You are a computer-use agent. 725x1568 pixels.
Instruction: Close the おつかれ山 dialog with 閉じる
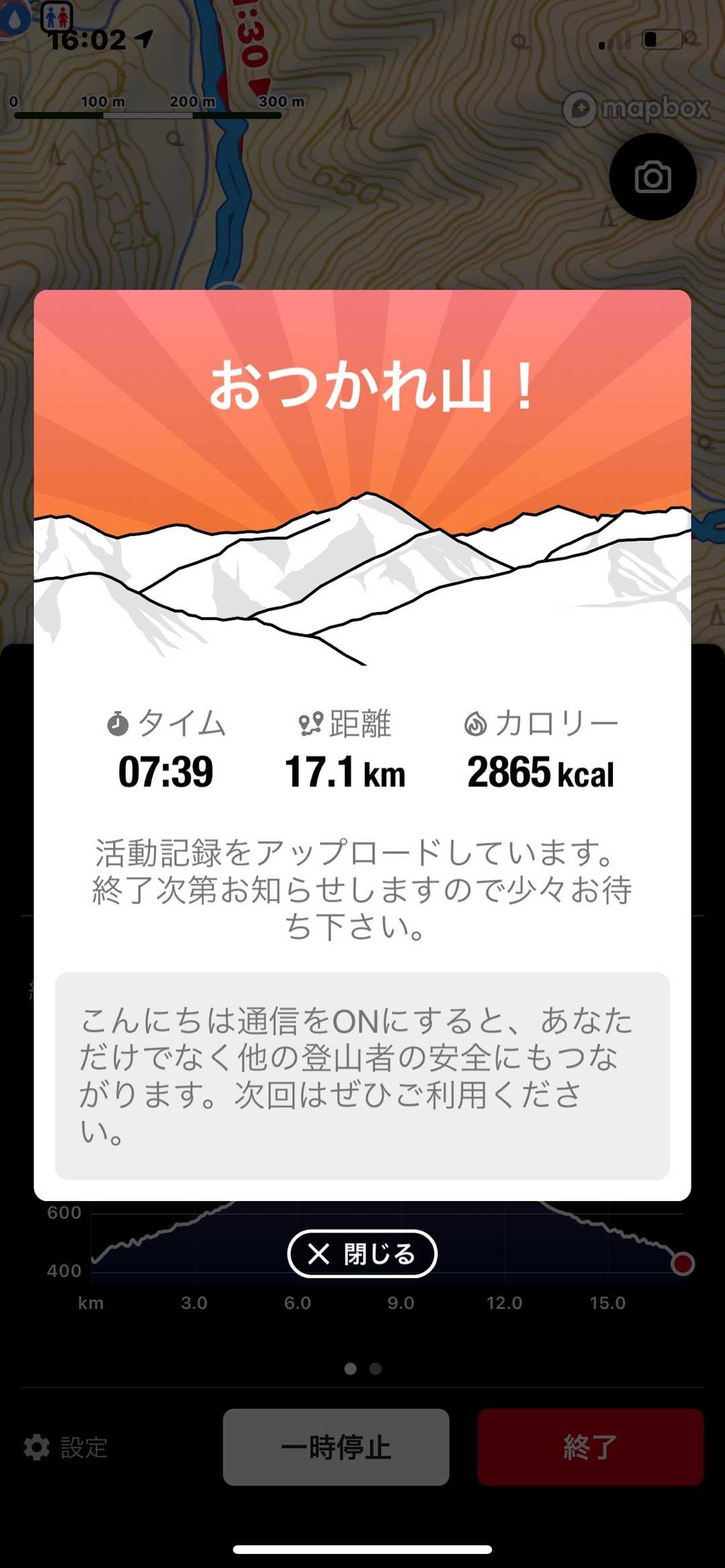362,1253
